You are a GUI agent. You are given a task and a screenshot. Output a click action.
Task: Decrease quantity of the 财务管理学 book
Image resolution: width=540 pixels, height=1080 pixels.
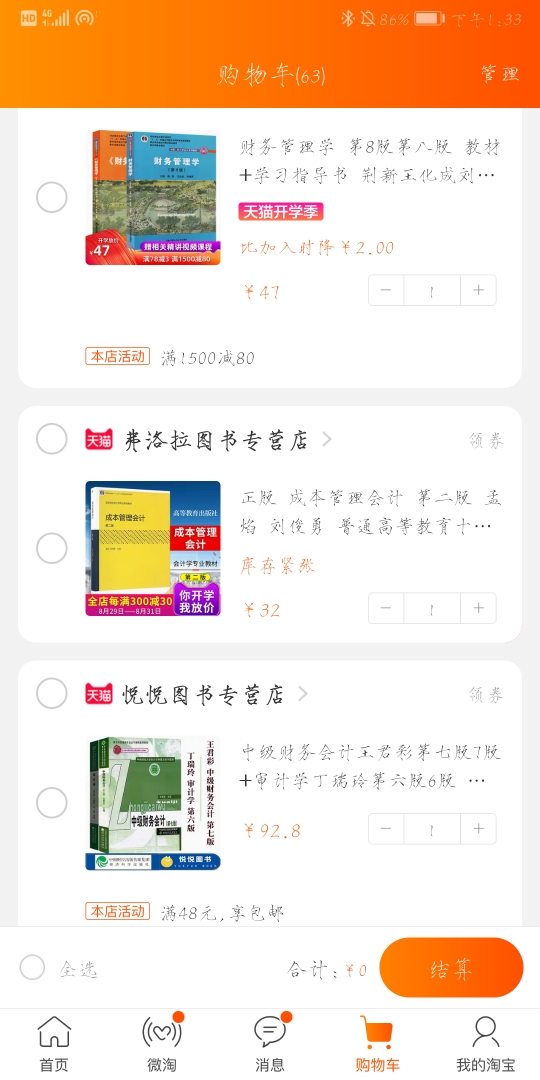(x=386, y=290)
